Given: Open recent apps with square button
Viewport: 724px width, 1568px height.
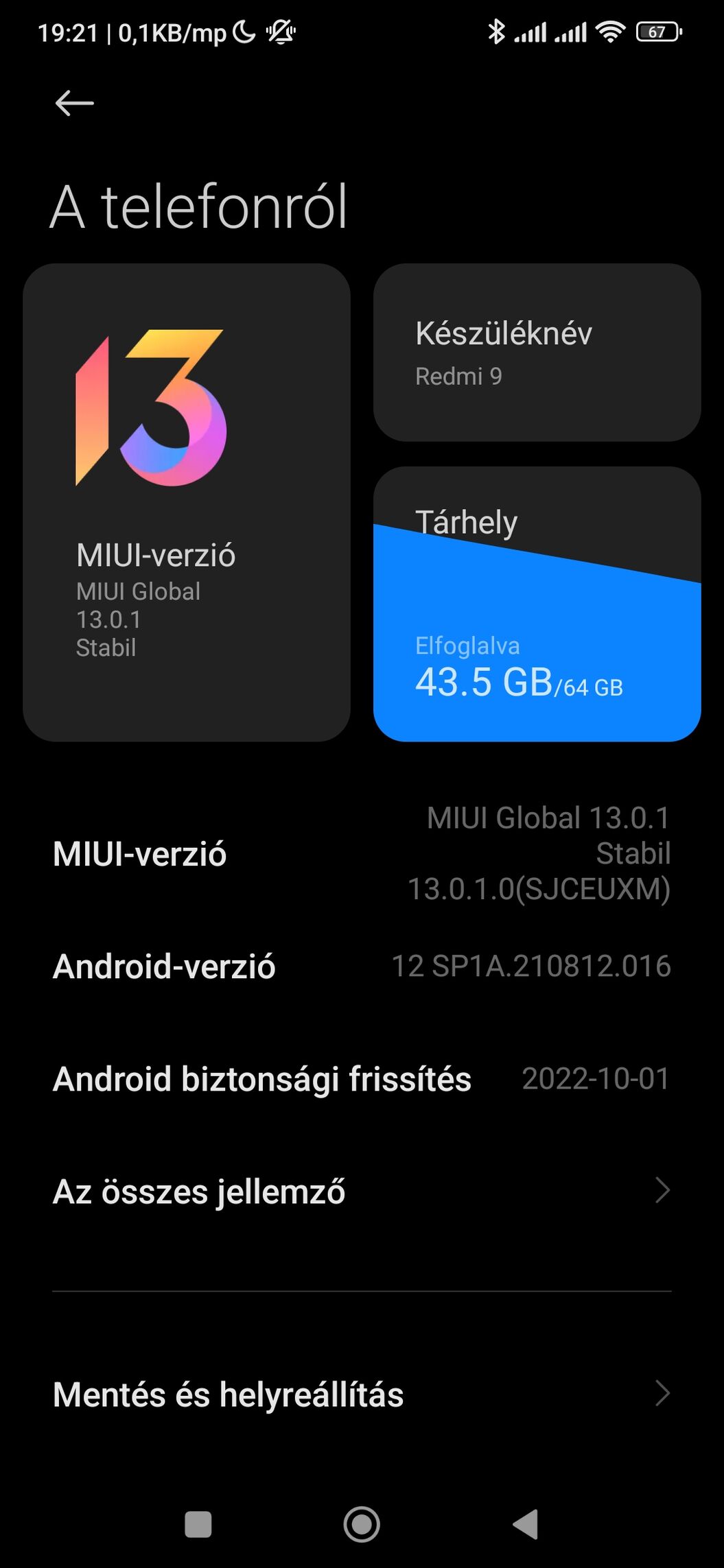Looking at the screenshot, I should point(198,1524).
